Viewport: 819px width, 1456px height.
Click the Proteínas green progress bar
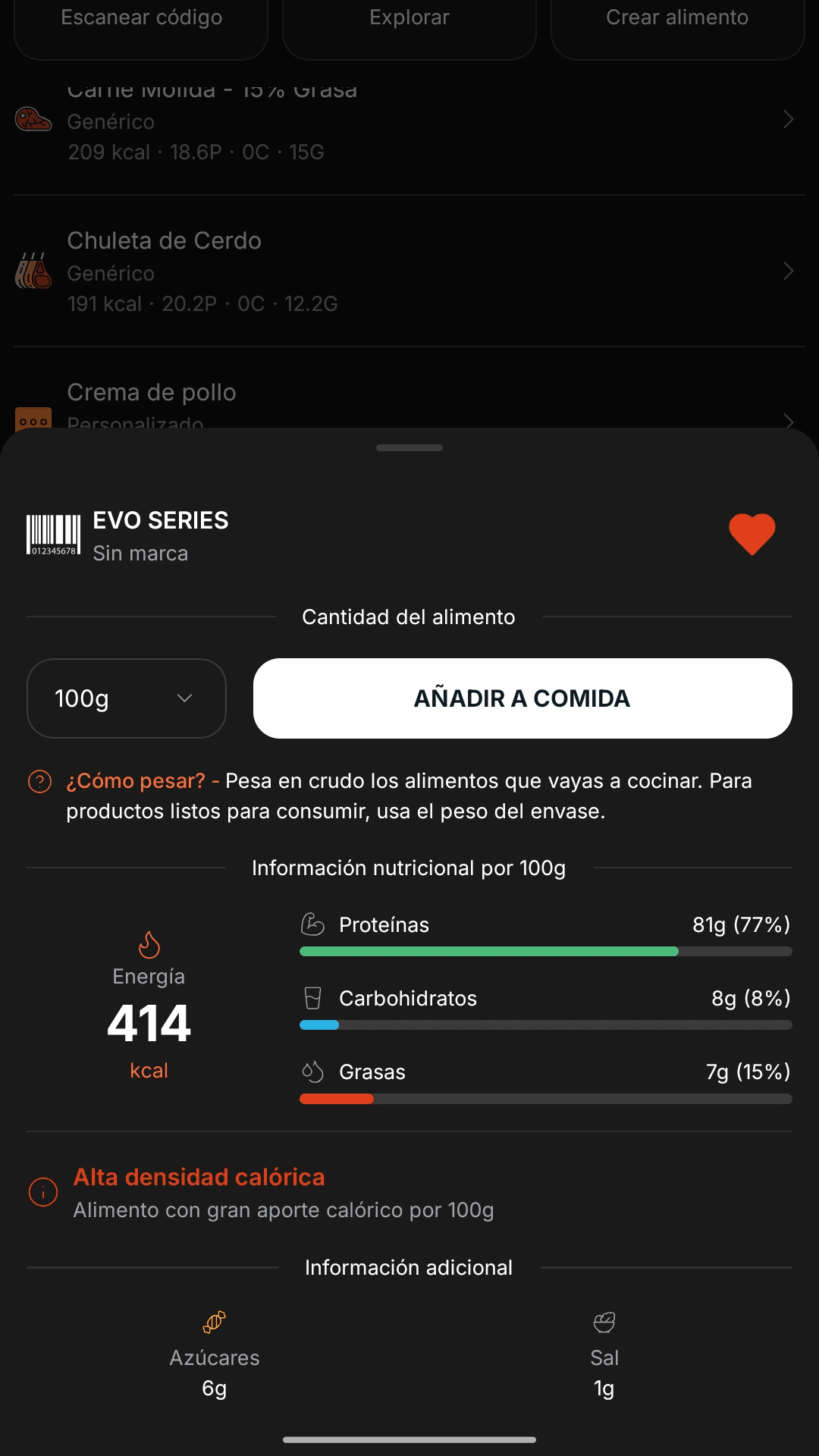(x=490, y=950)
